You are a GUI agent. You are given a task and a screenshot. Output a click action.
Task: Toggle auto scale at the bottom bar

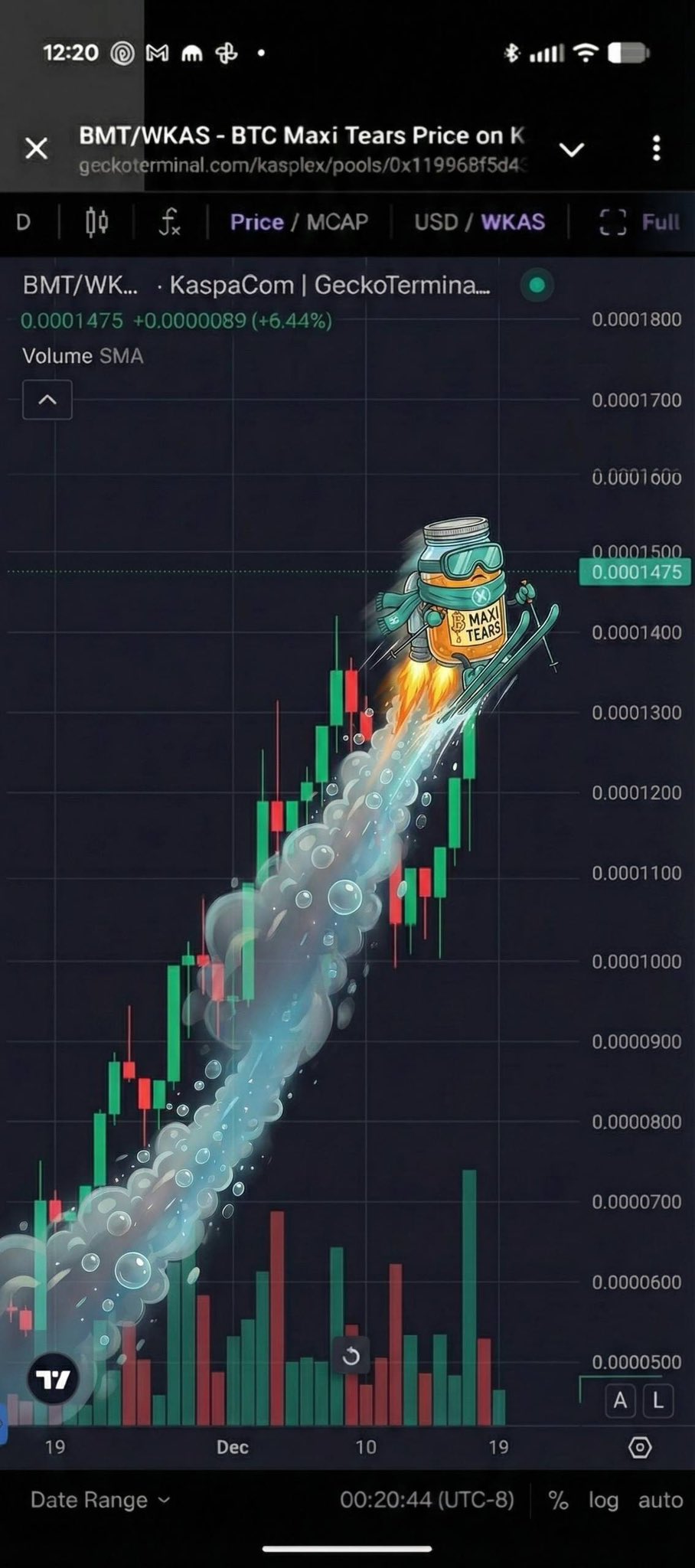click(660, 1500)
